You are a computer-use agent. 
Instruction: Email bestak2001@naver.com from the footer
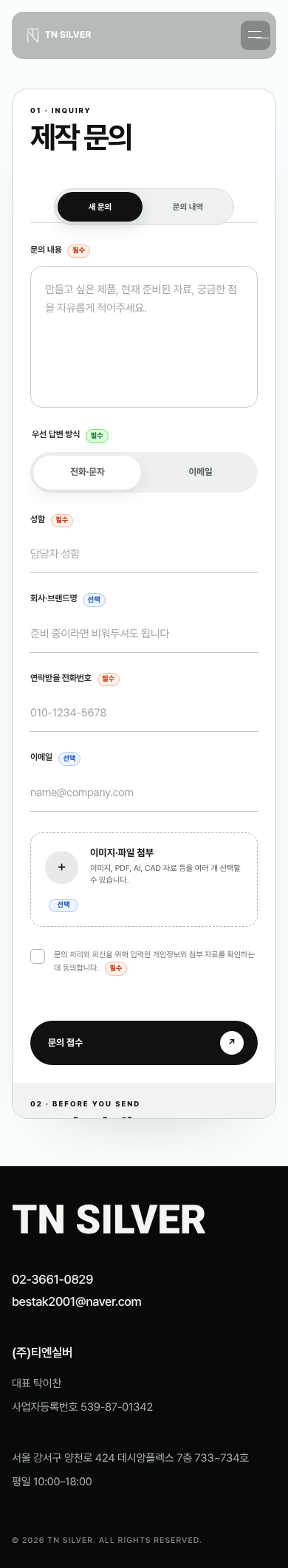coord(77,1301)
